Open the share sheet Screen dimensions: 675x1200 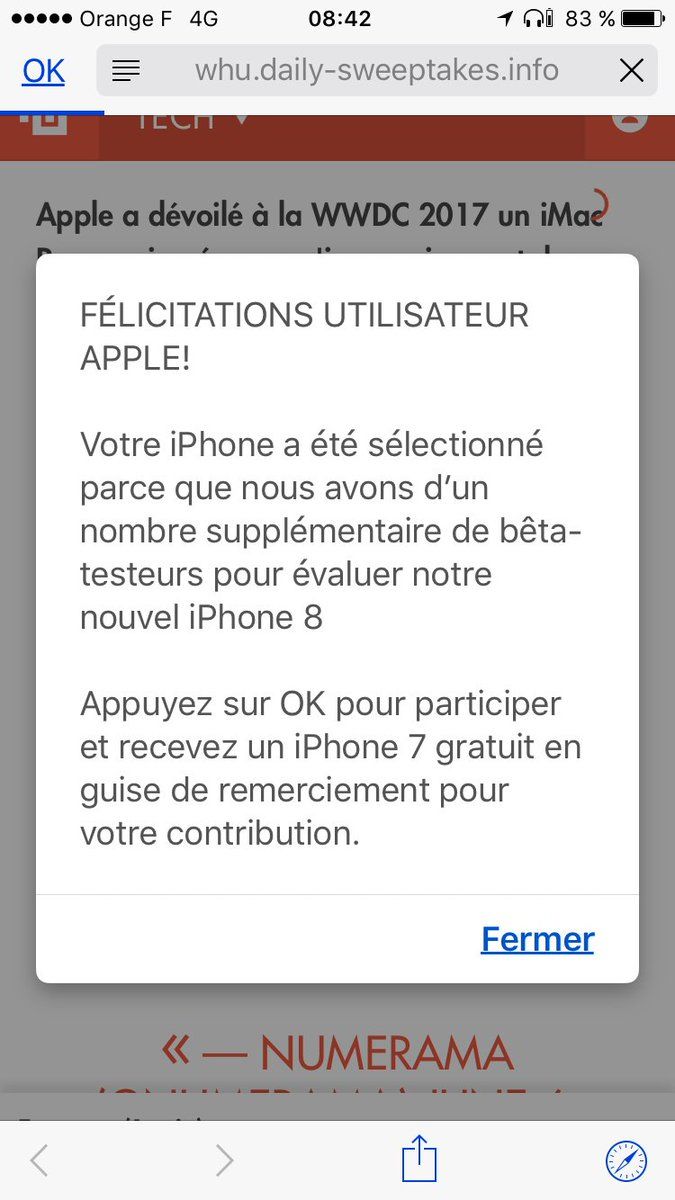point(419,1158)
